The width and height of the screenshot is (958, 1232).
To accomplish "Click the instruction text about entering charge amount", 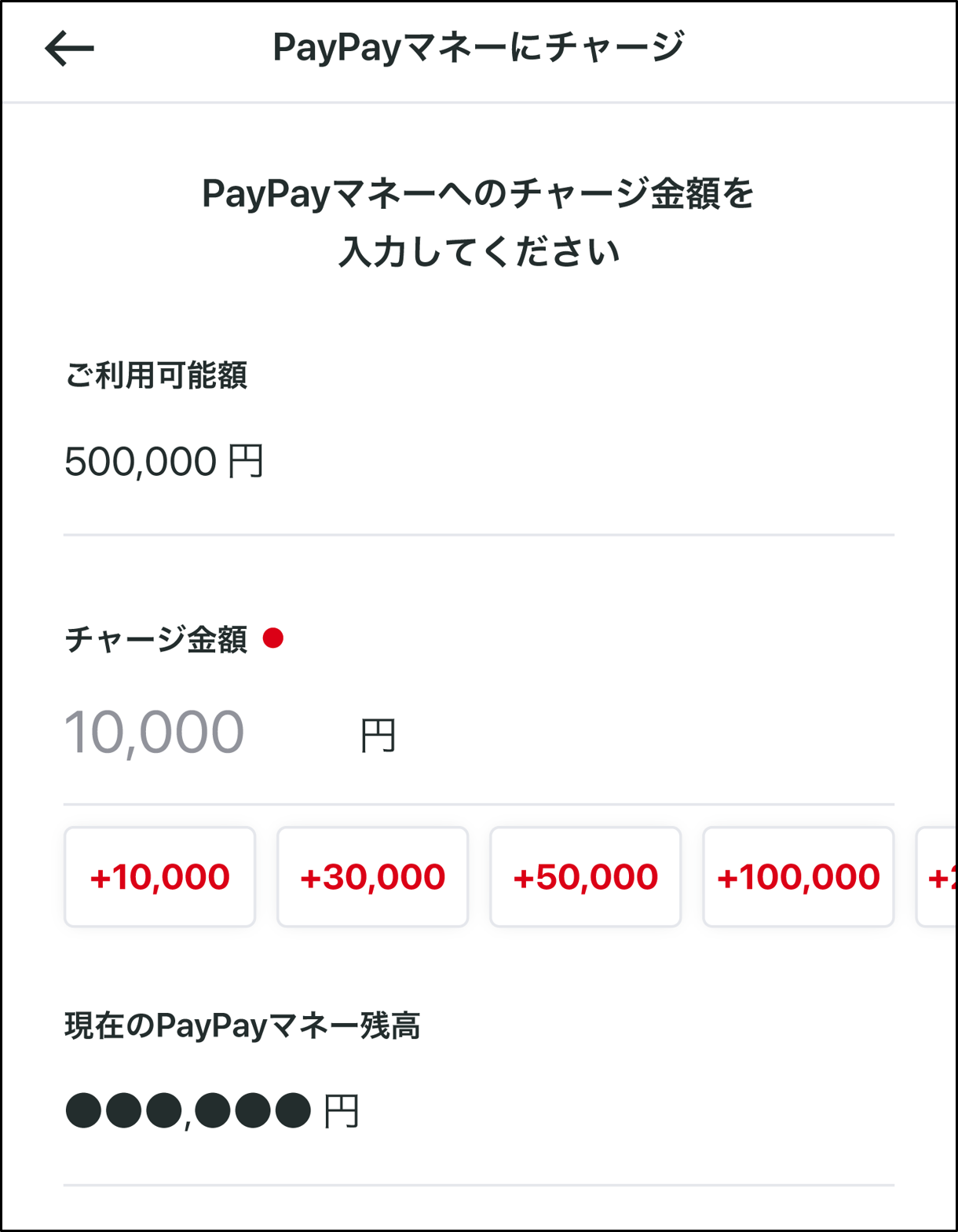I will coord(479,220).
